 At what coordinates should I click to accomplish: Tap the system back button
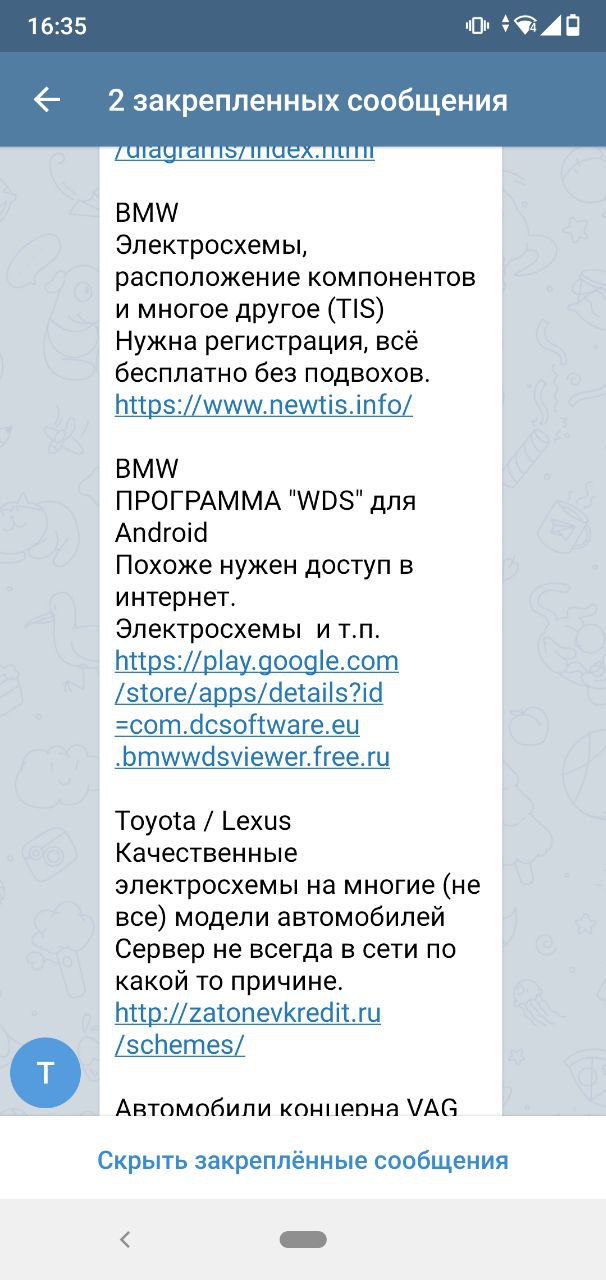click(x=125, y=1240)
